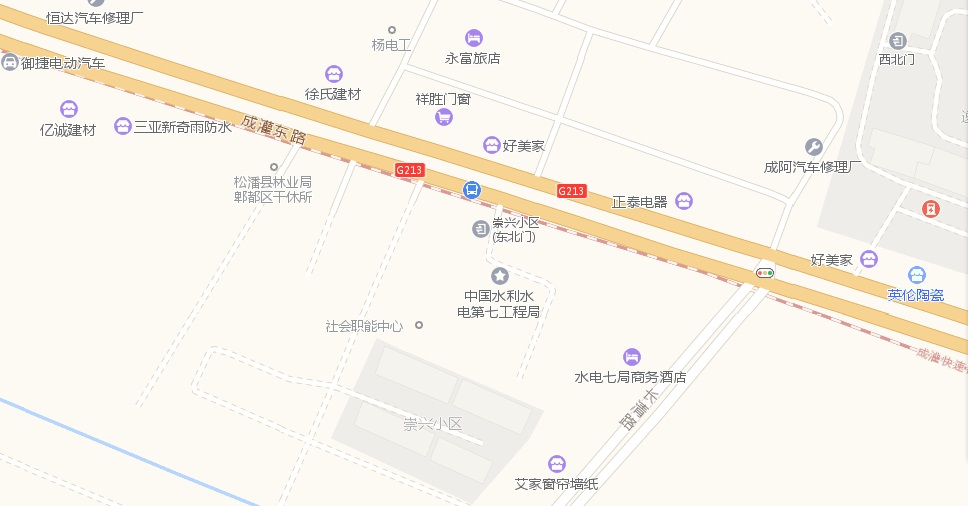Select the 永富旅店 hotel marker
The height and width of the screenshot is (506, 968).
[474, 38]
